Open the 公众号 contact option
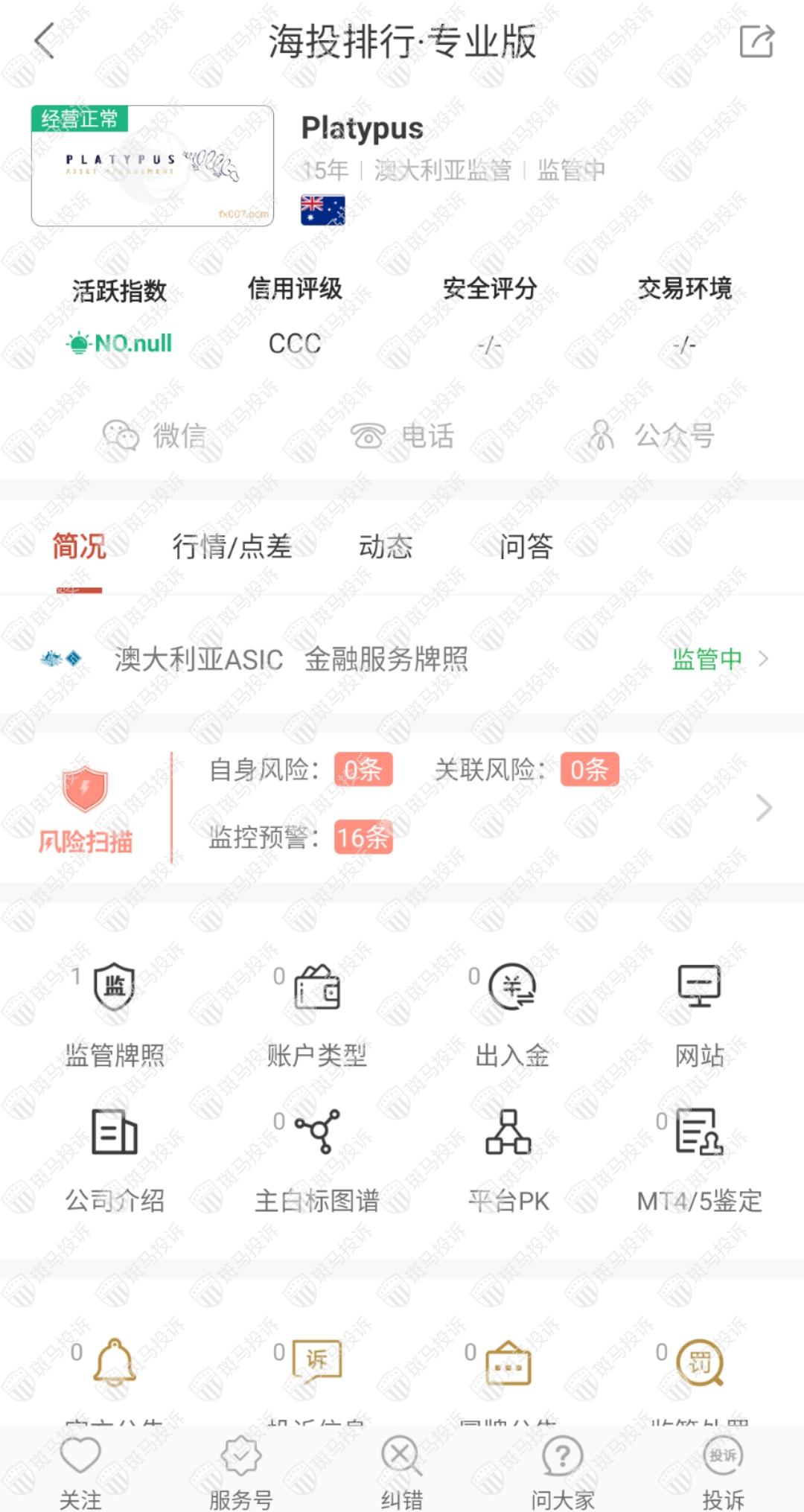The height and width of the screenshot is (1512, 804). click(651, 436)
